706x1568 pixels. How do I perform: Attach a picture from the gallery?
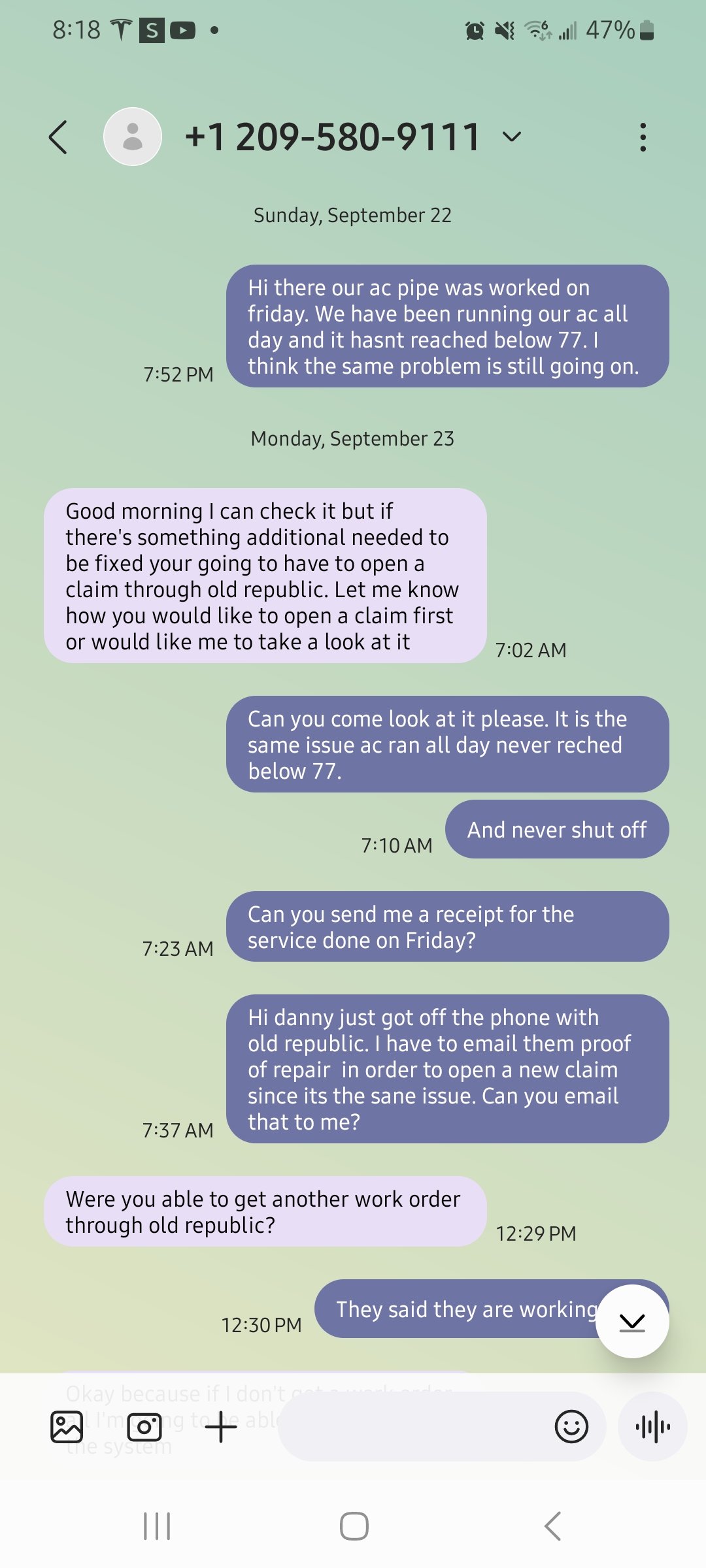67,1427
